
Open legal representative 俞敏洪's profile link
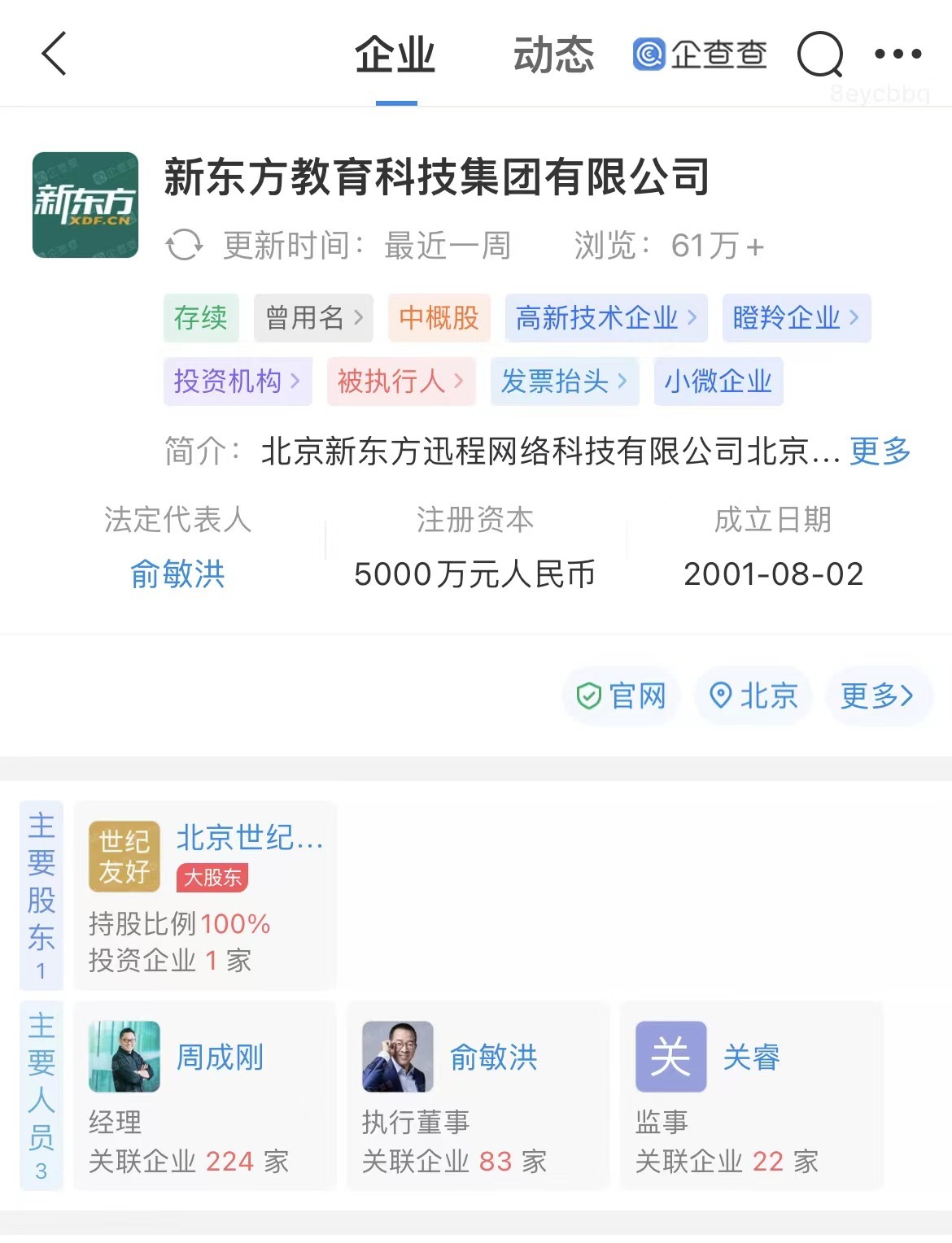click(177, 574)
